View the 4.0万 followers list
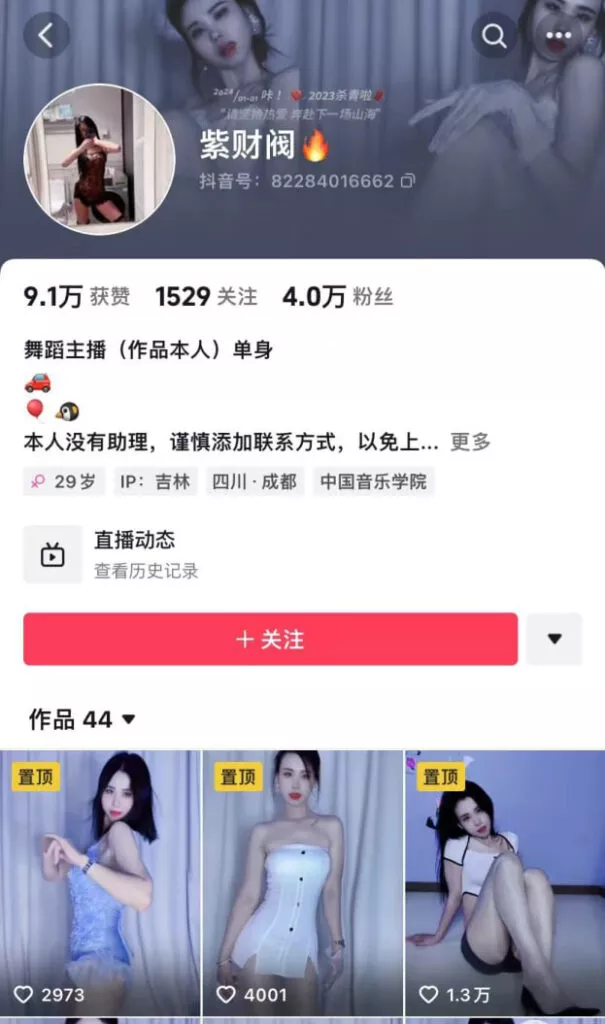Screen dimensions: 605x1024 click(x=337, y=297)
